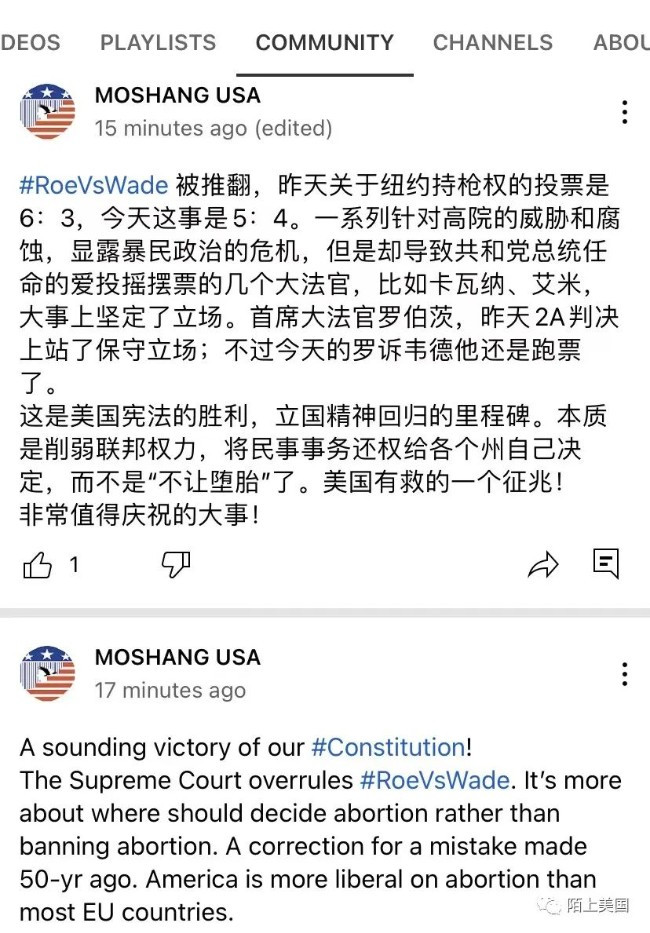Open #RoeVsWade hashtag in the English post
Screen dimensions: 650x933
click(434, 780)
